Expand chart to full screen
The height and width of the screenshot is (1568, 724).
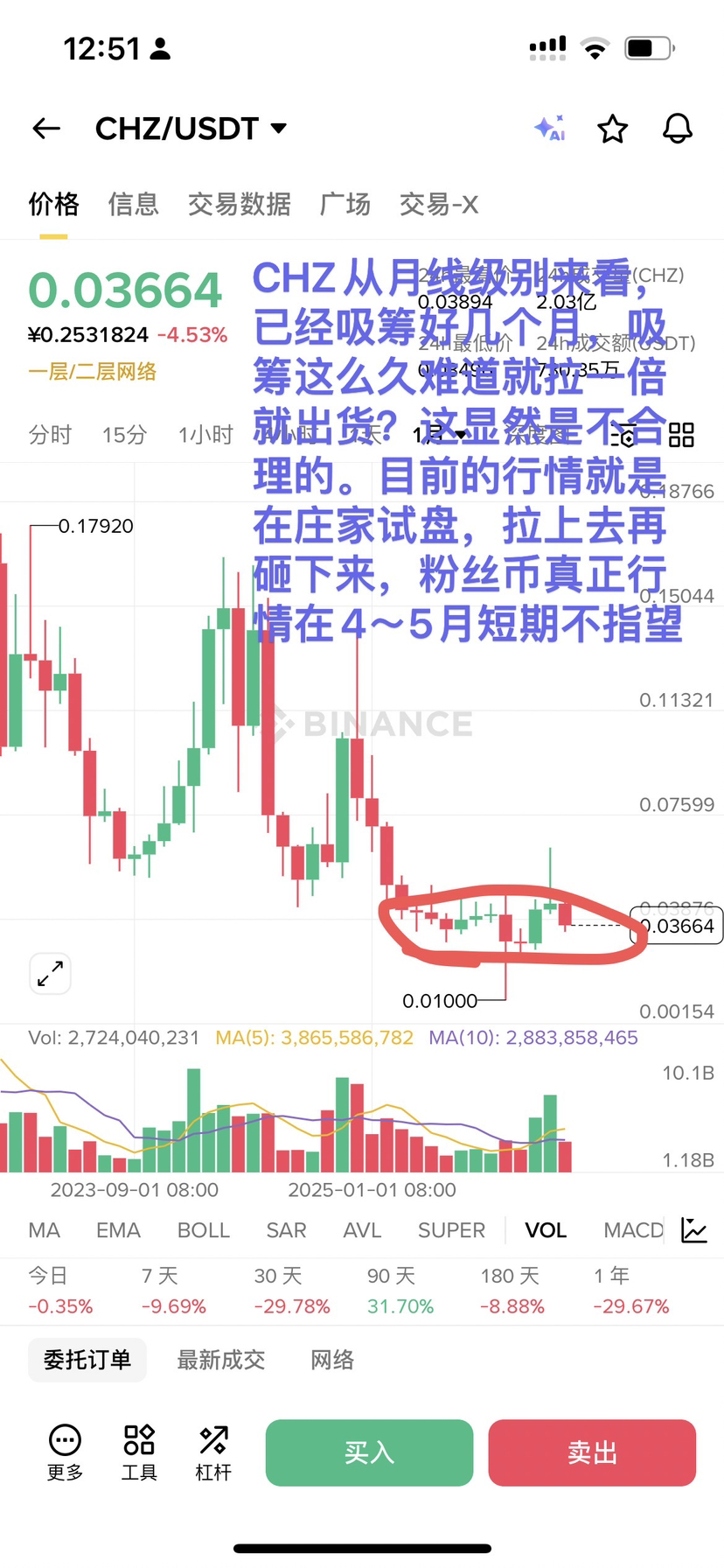point(50,973)
